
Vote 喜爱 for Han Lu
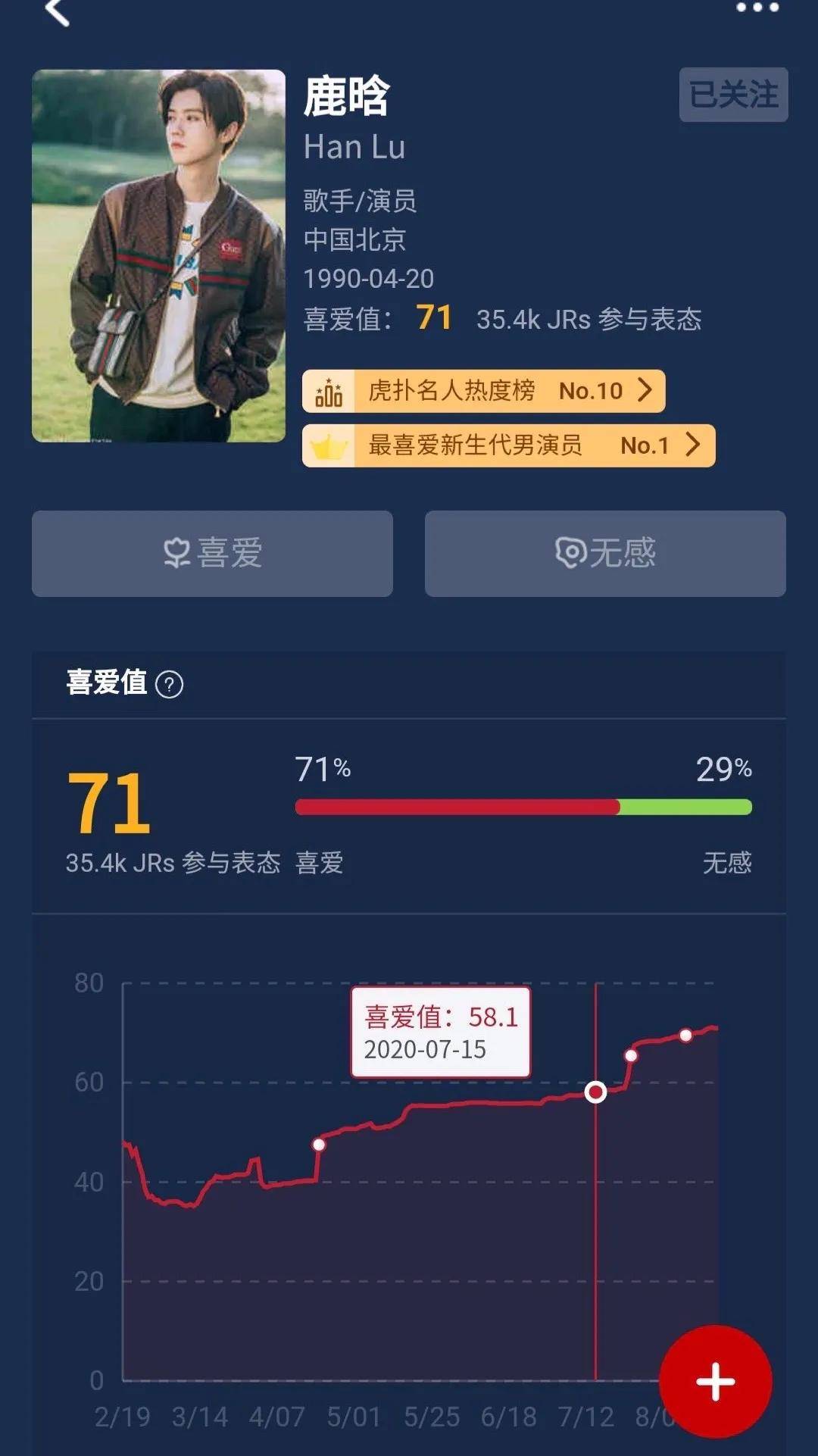coord(212,554)
